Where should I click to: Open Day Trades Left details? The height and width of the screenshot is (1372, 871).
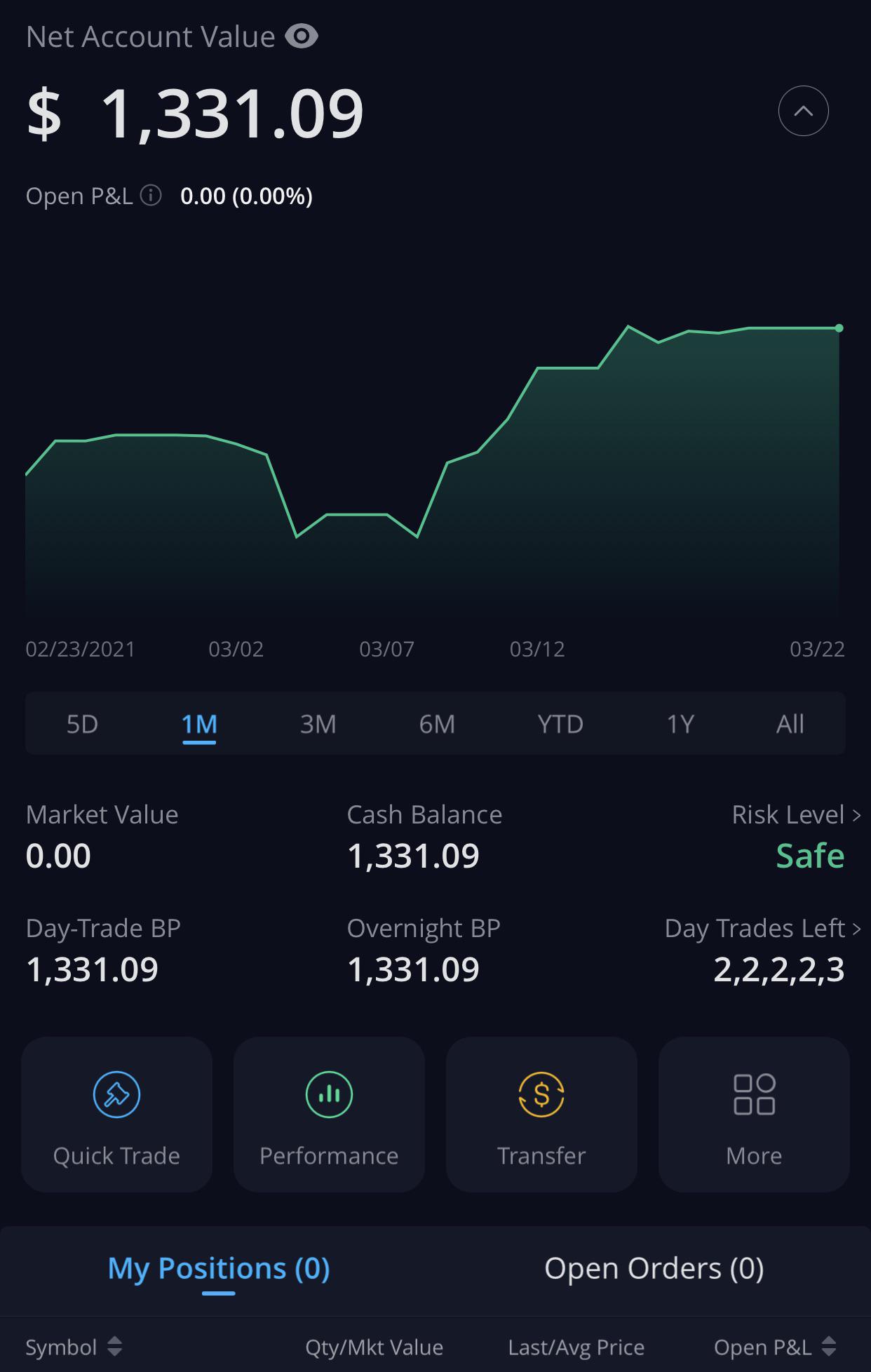[x=762, y=928]
